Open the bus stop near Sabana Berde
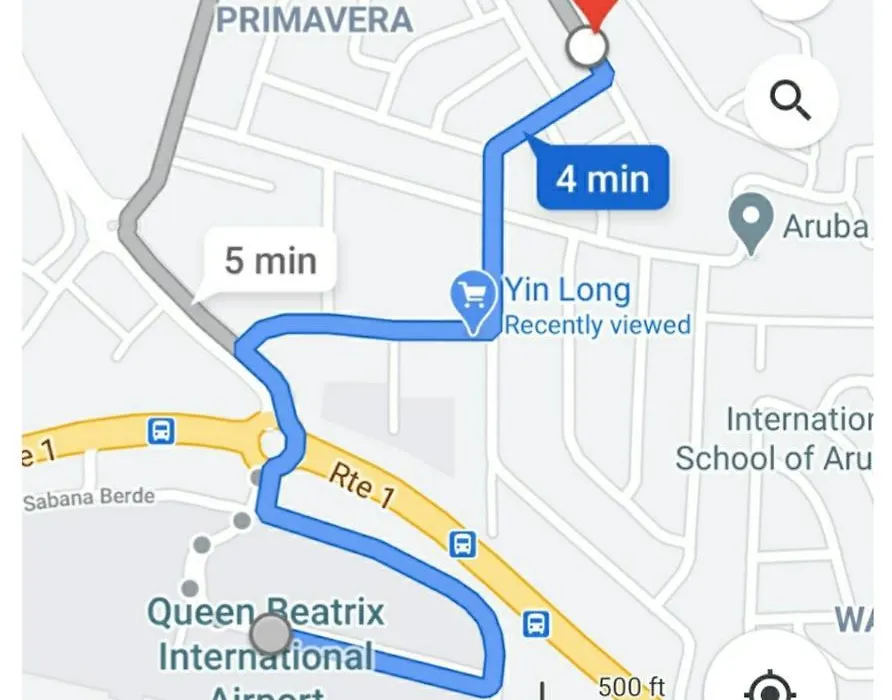Viewport: 892px width, 700px height. 160,432
